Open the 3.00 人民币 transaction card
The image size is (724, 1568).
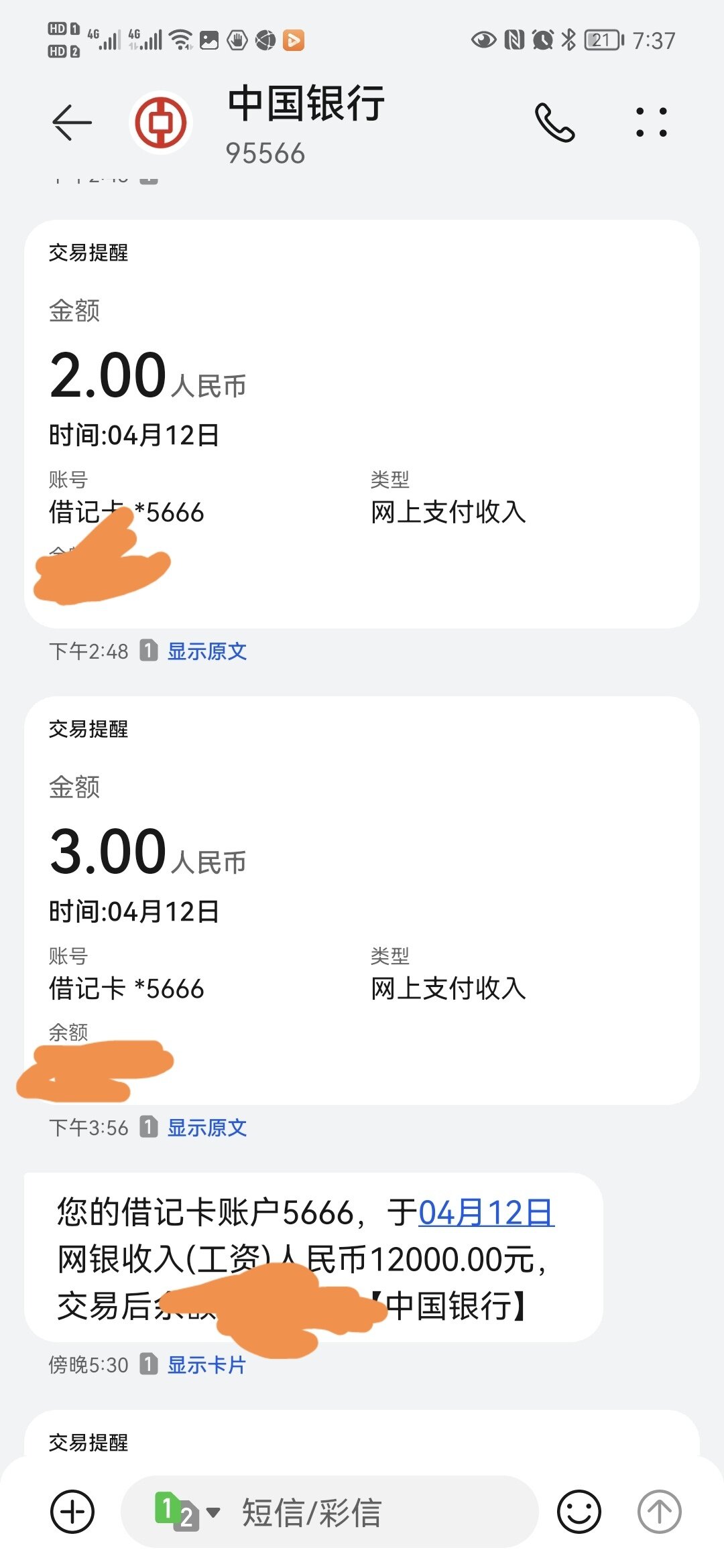coord(362,878)
